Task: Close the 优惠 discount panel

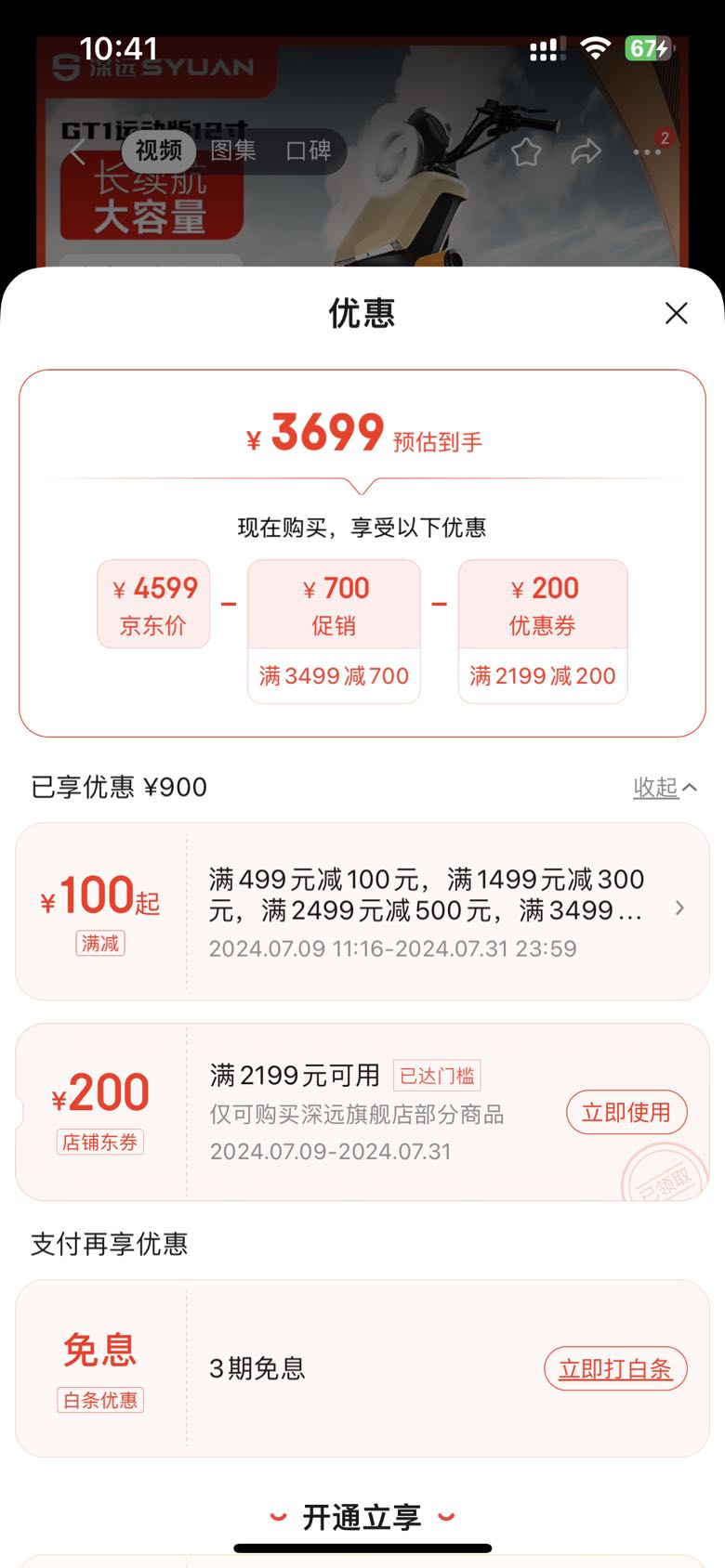Action: (x=677, y=314)
